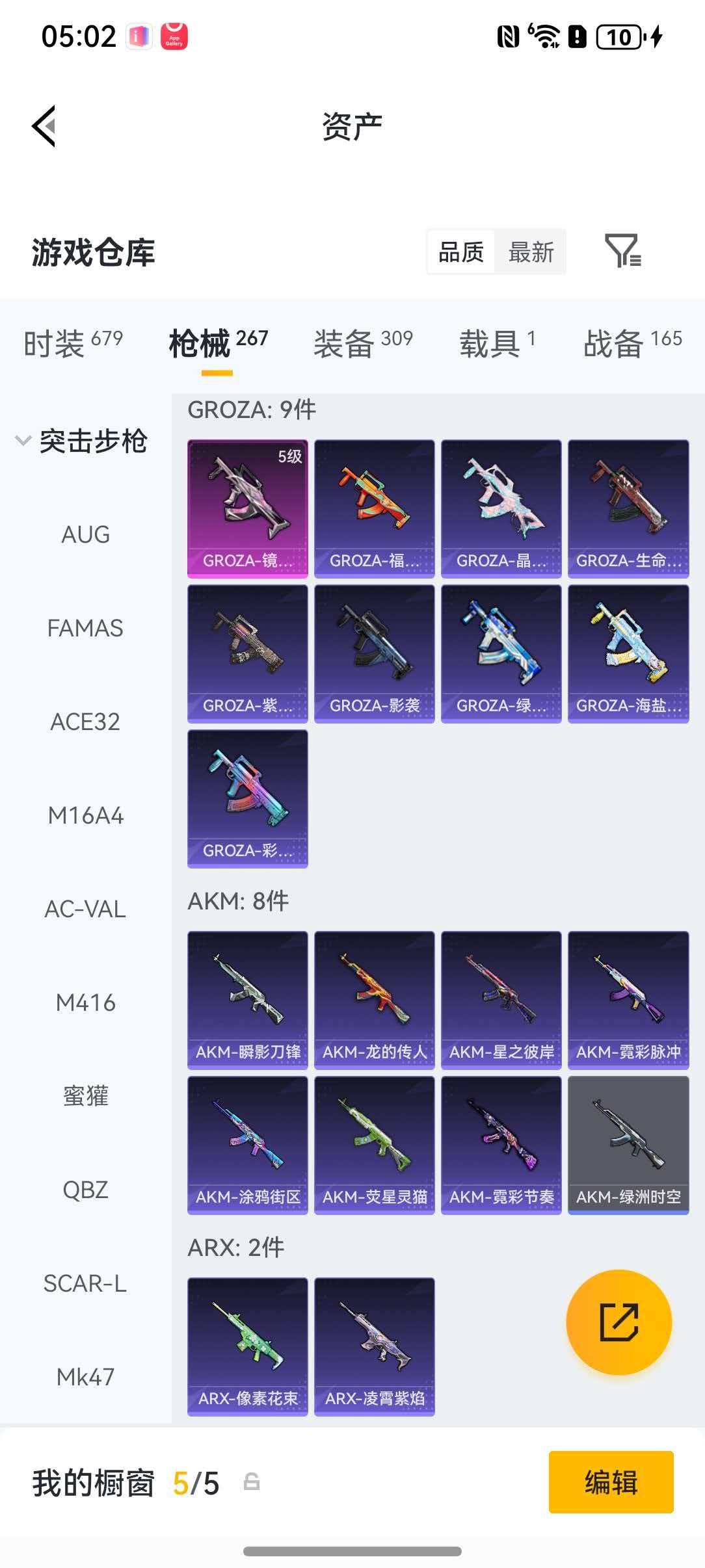Select the AKM-龙的传人 weapon icon
Screen dimensions: 705x1568
375,999
